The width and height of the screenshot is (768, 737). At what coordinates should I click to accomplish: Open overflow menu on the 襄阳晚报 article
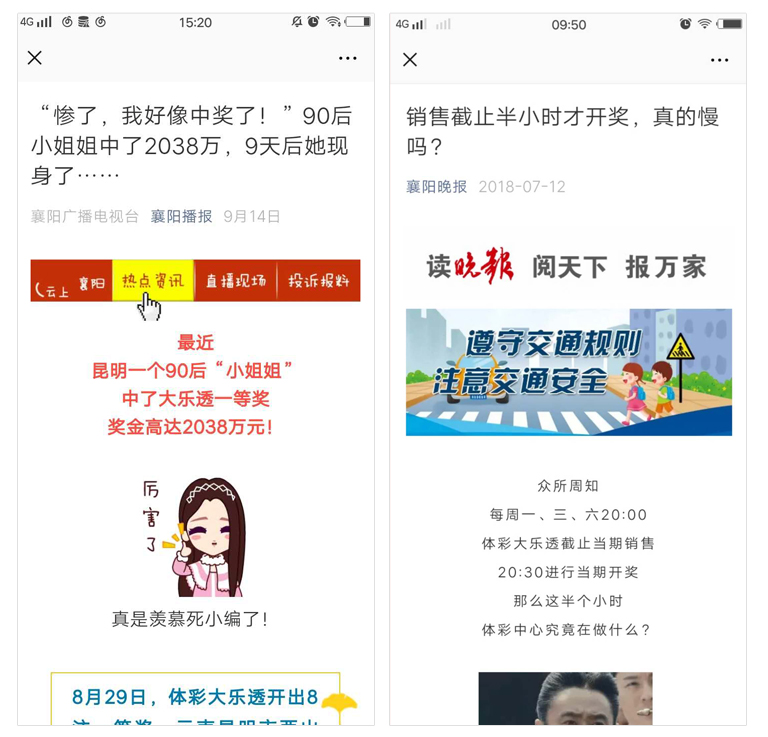(x=719, y=60)
